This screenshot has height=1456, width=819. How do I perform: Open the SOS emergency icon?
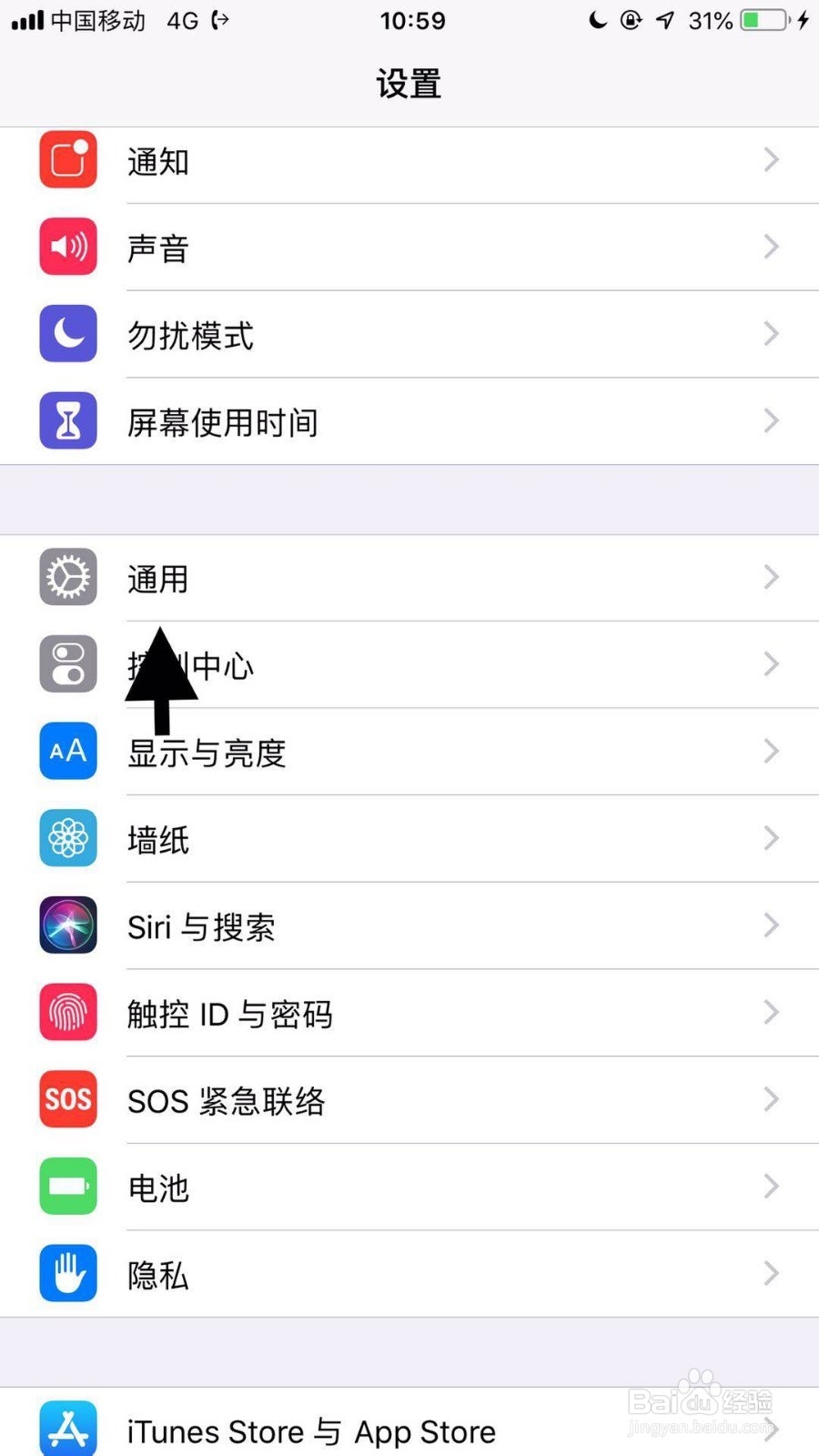pos(67,1099)
